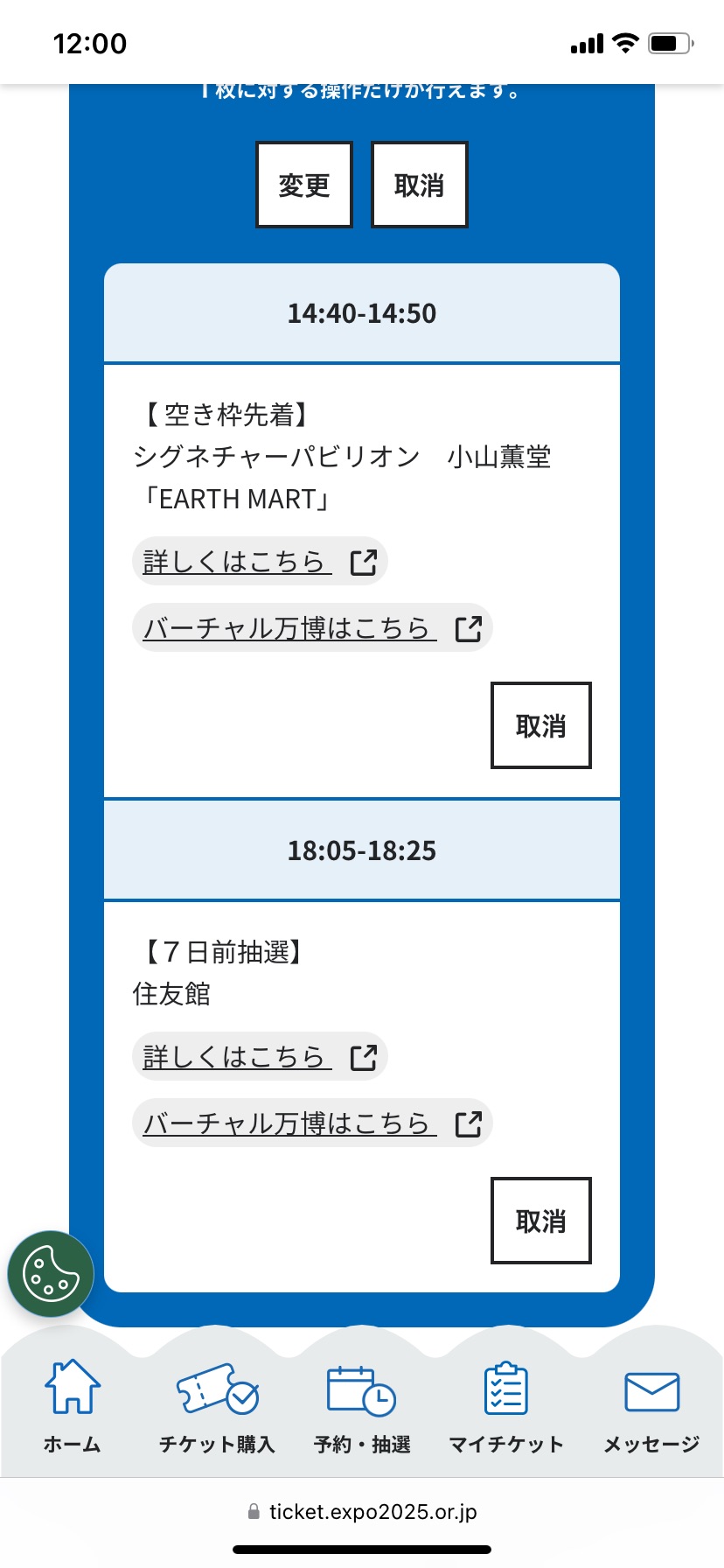Cancel the 18:05-18:25 住友館 reservation

(x=541, y=1221)
